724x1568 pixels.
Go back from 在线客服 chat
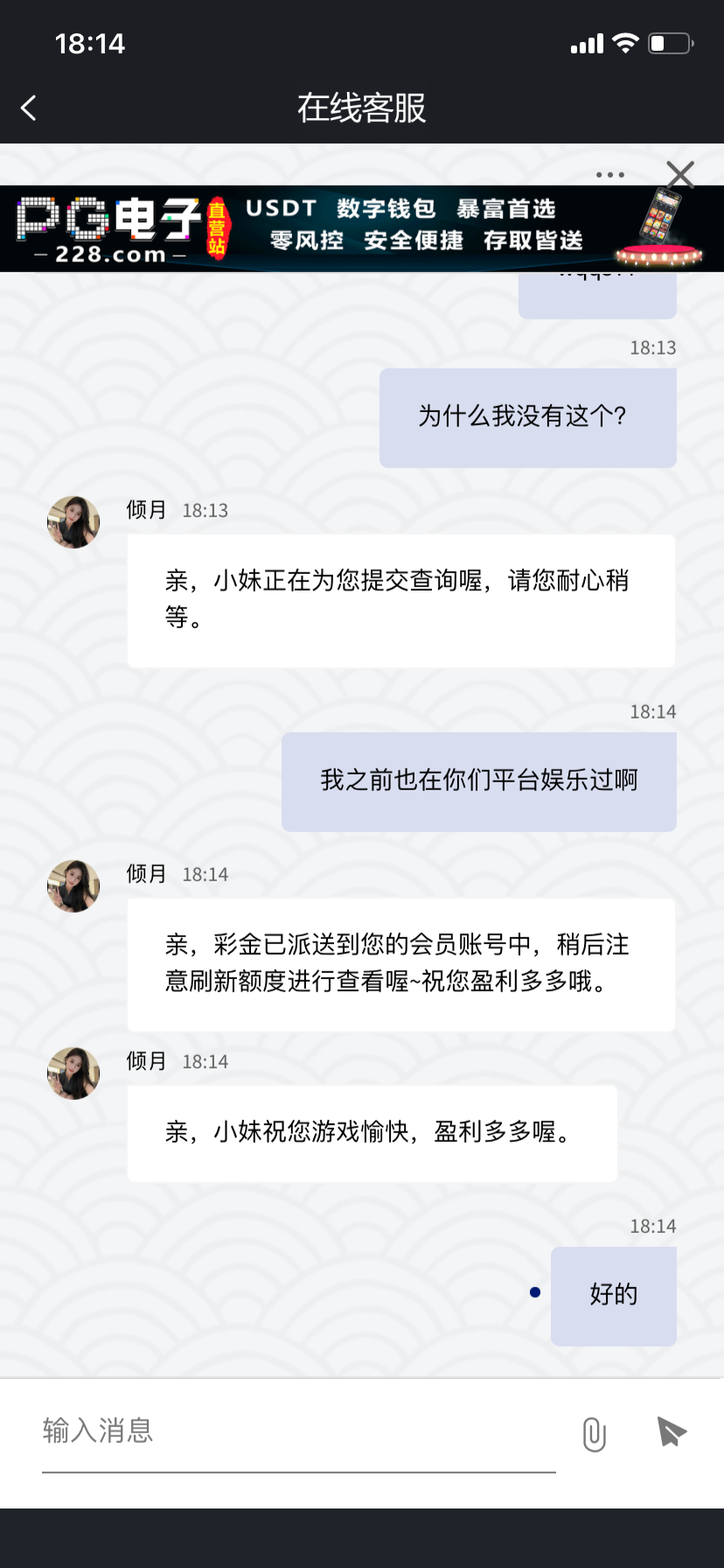point(29,108)
